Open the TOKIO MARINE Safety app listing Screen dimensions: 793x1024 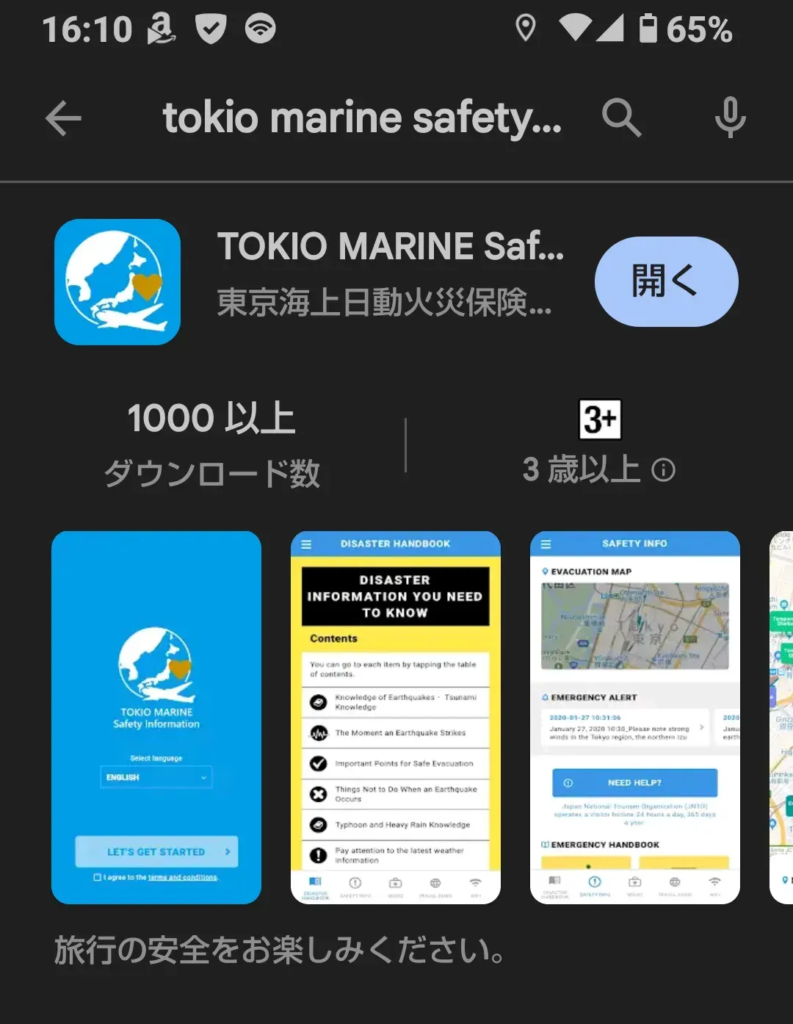(389, 247)
